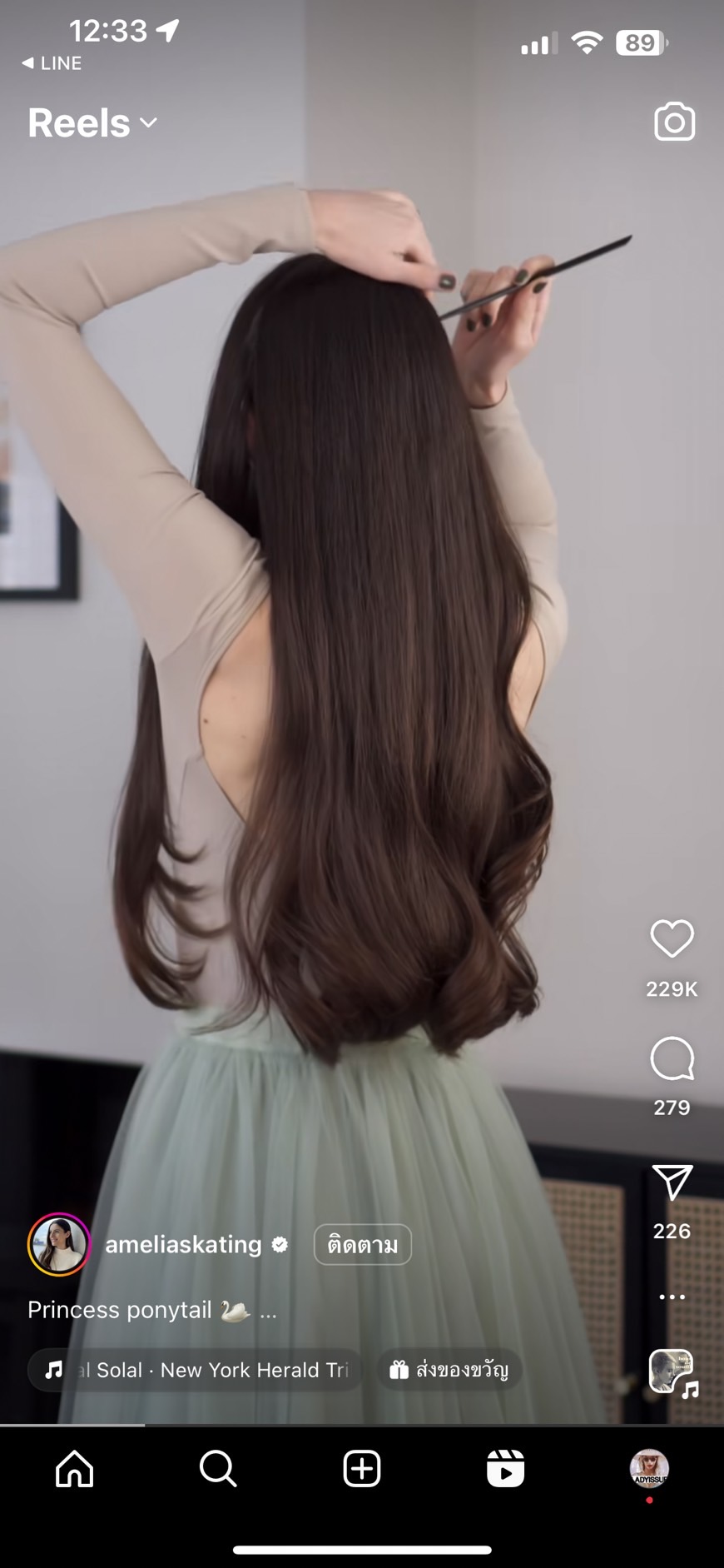Expand the Princess ponytail caption
Screen dimensions: 724x1568
click(x=151, y=1310)
